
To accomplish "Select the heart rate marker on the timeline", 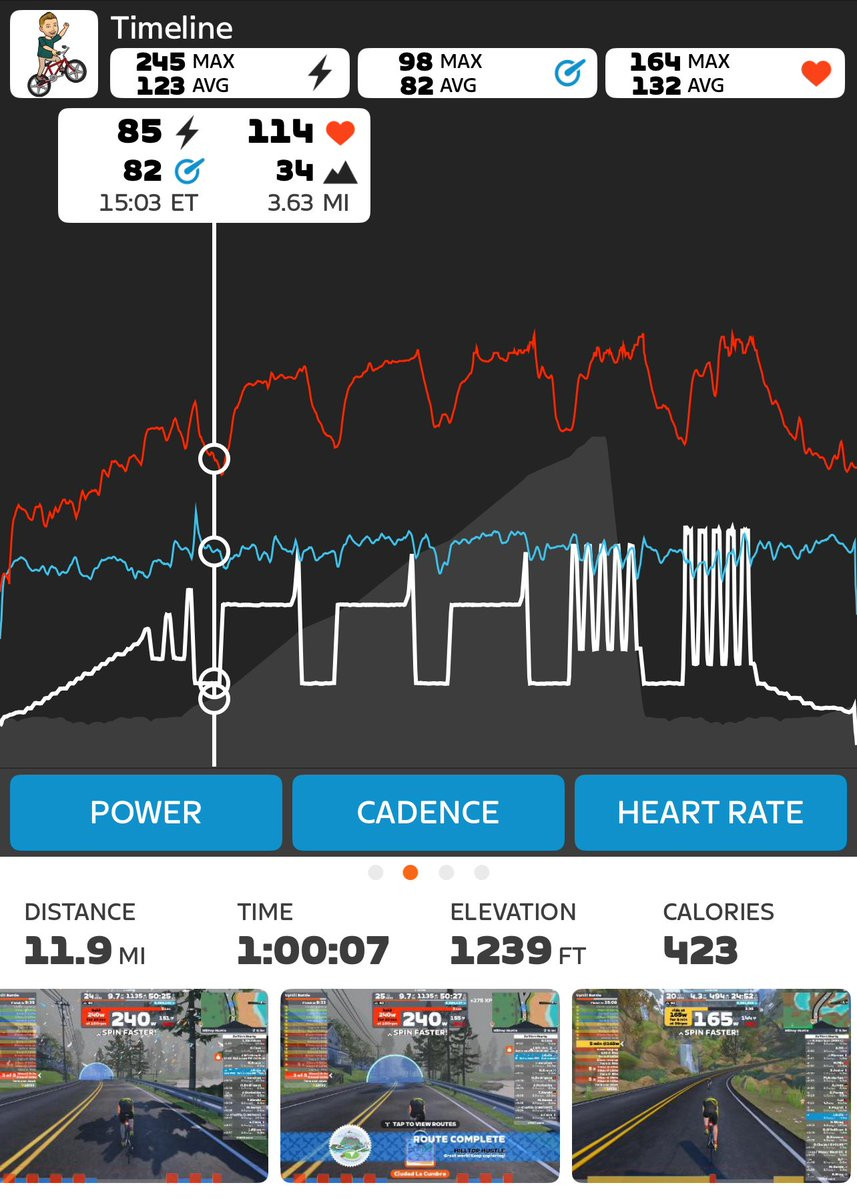I will [x=214, y=459].
